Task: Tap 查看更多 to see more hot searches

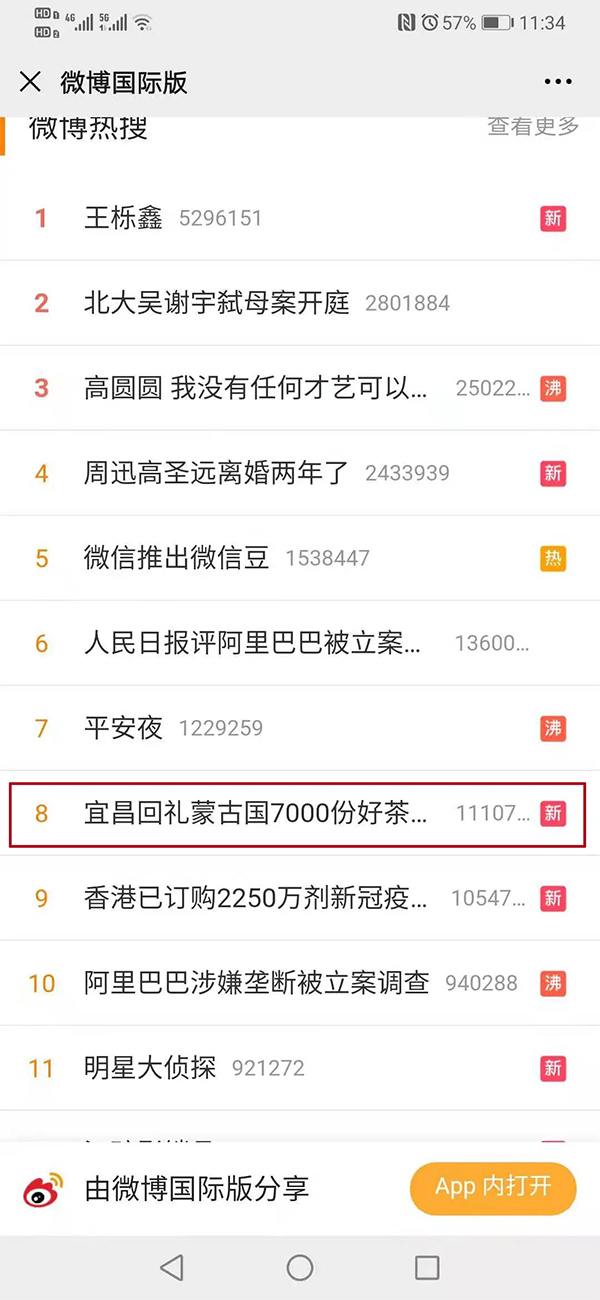Action: coord(533,127)
